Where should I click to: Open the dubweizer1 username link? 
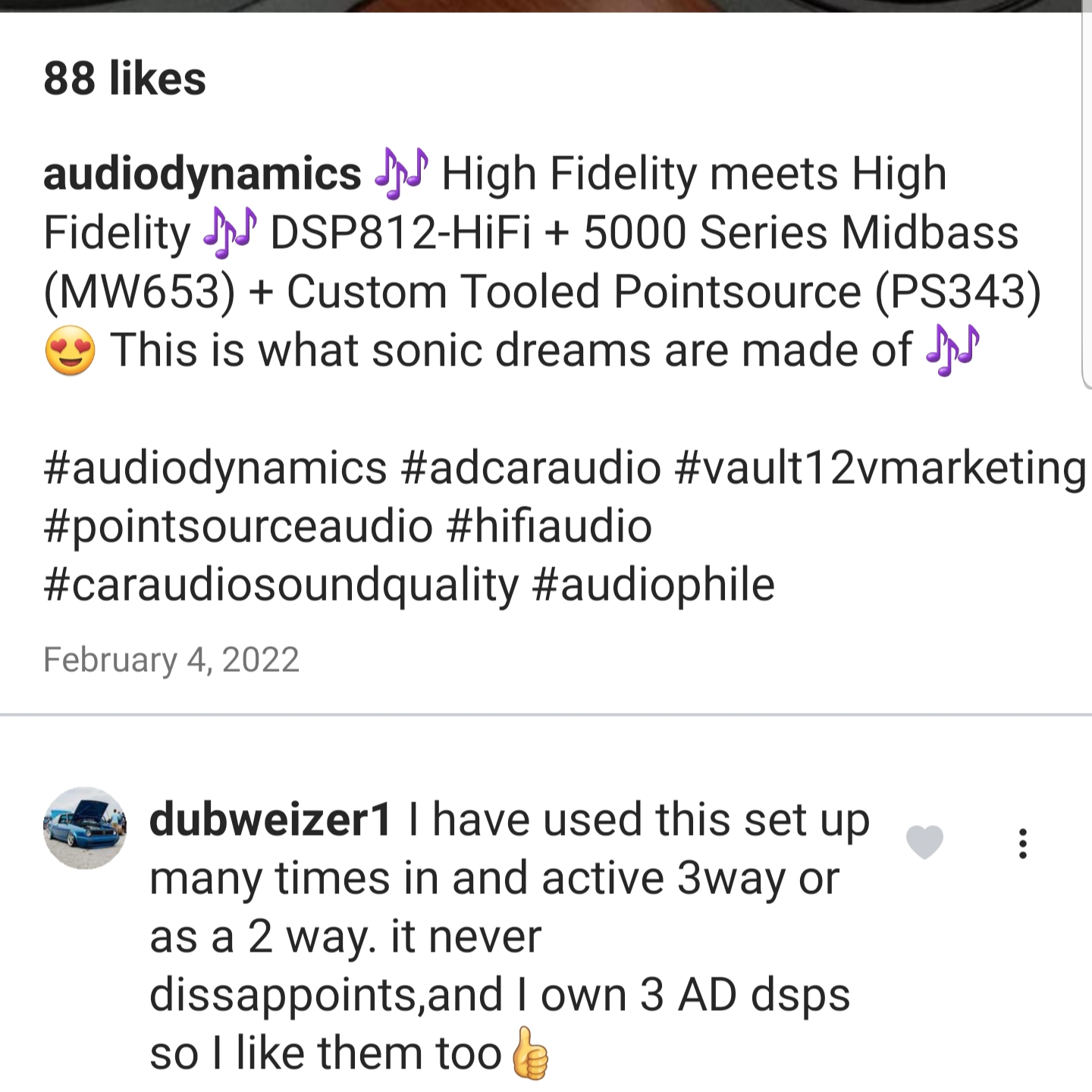(271, 821)
